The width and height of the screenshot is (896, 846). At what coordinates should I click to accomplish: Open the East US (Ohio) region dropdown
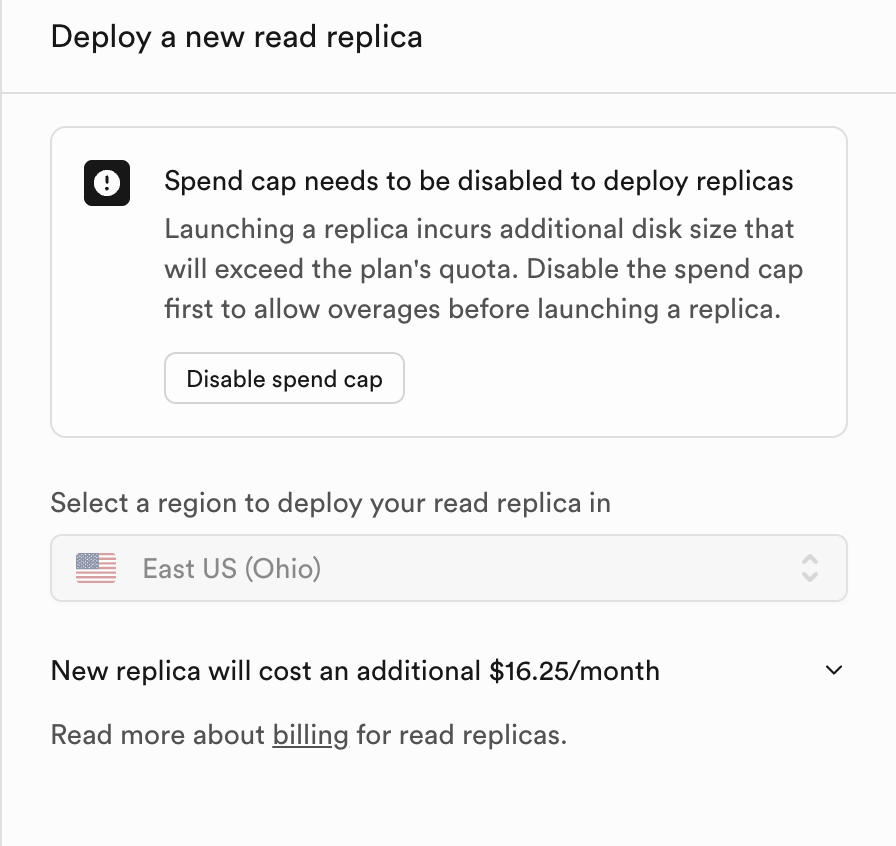pos(448,569)
